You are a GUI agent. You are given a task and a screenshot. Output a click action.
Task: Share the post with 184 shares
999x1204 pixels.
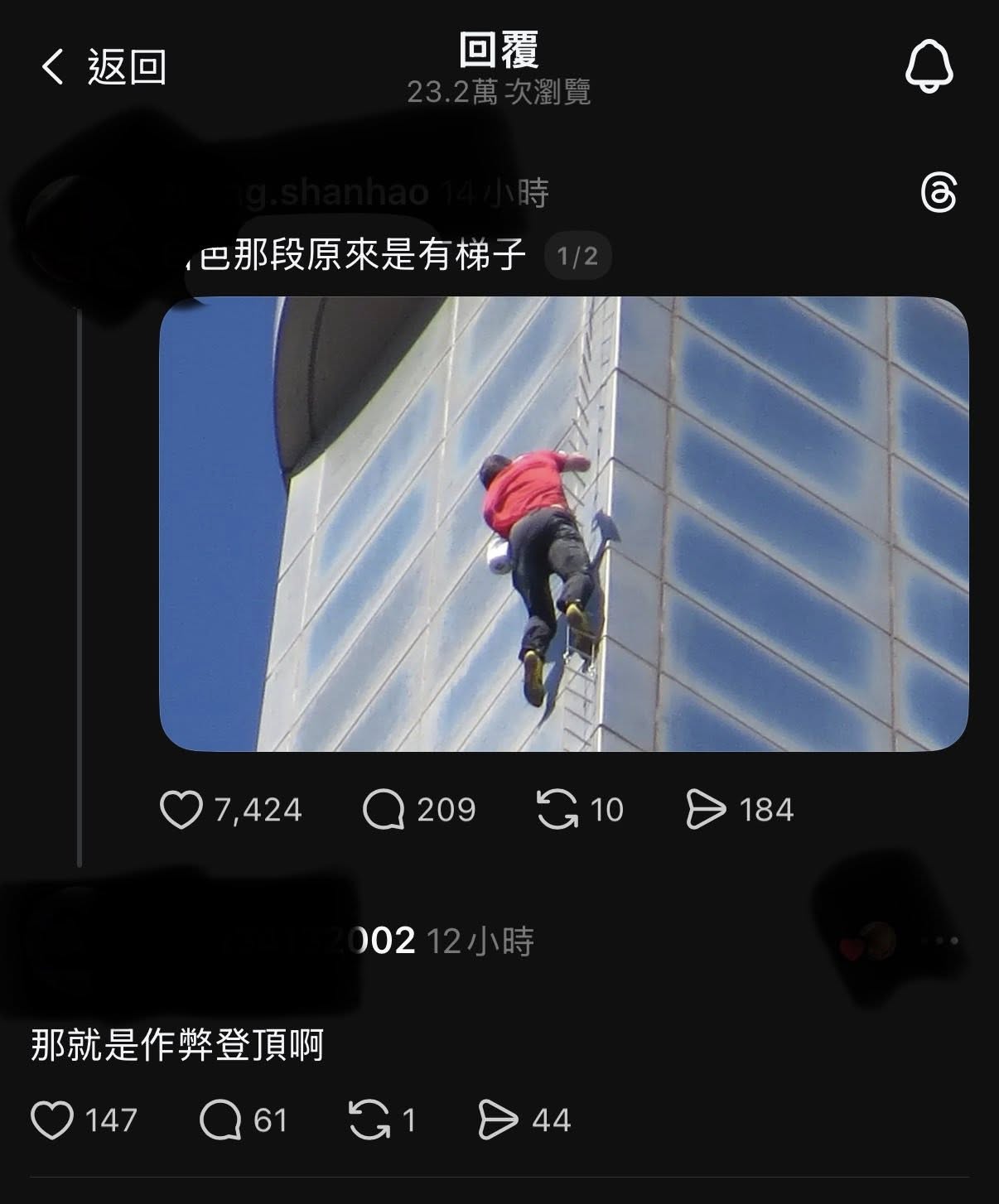pos(706,810)
